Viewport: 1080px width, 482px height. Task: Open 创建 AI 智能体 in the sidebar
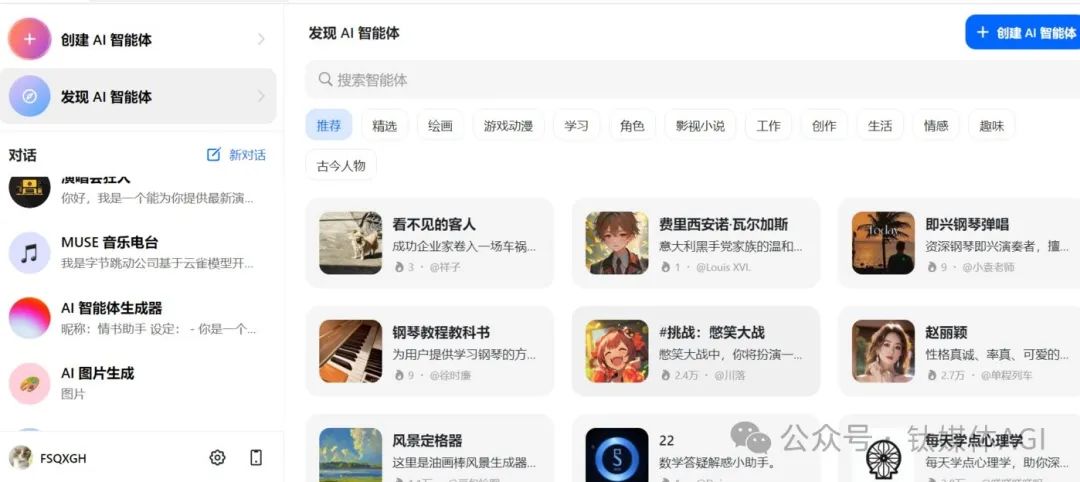(138, 40)
